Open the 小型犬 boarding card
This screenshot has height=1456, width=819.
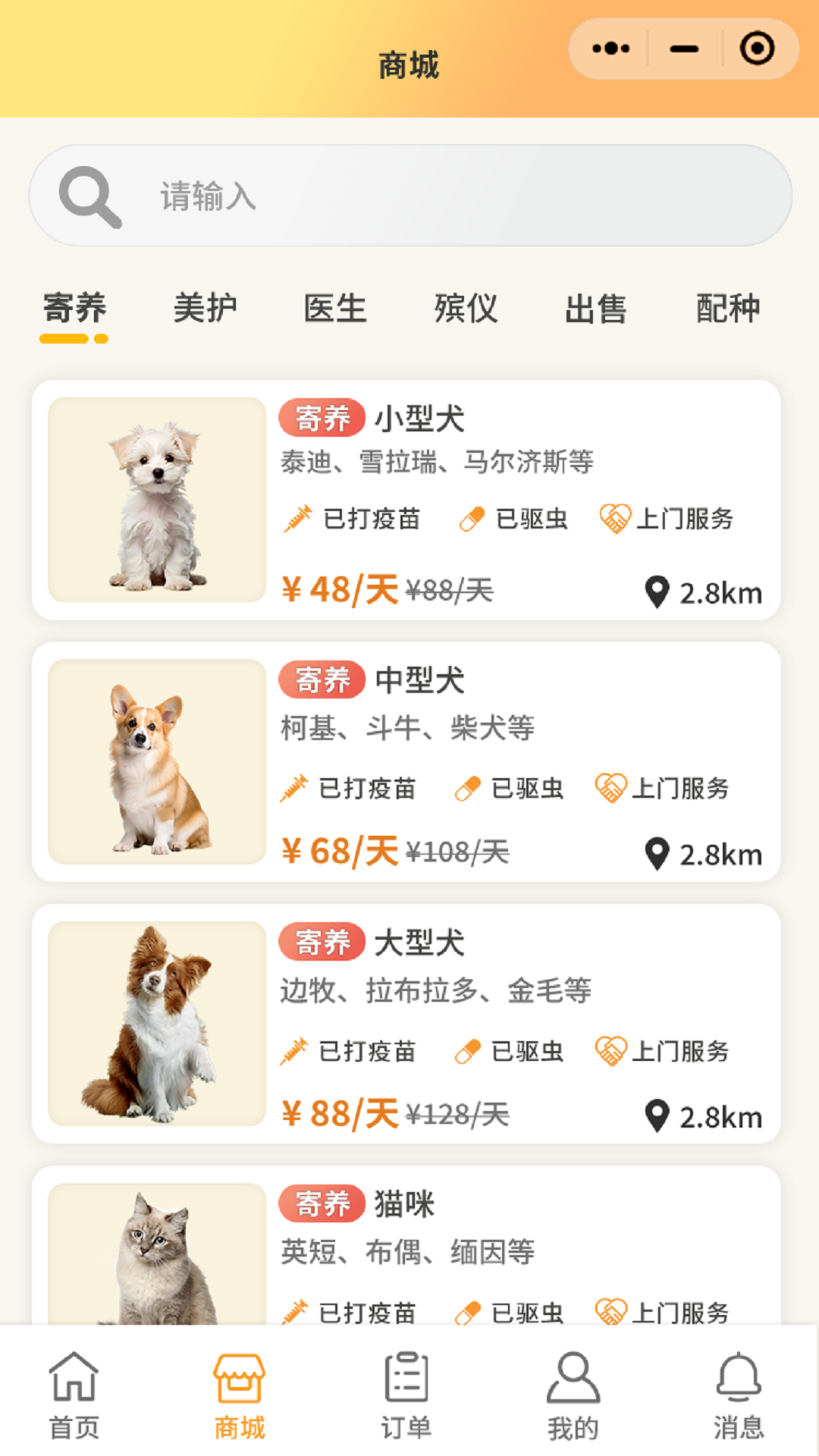(x=406, y=500)
